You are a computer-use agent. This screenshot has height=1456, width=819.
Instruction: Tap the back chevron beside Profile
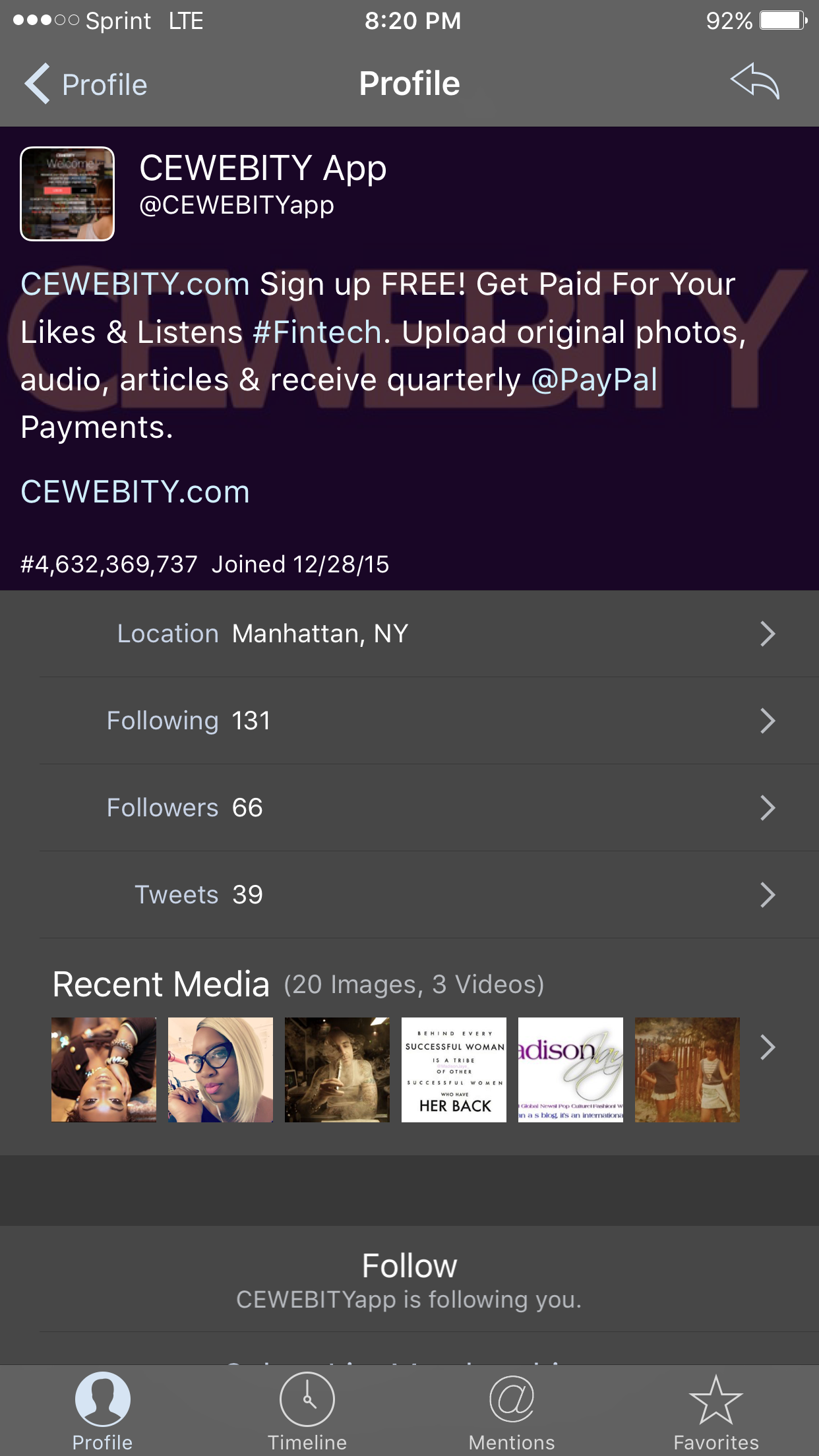pyautogui.click(x=36, y=84)
